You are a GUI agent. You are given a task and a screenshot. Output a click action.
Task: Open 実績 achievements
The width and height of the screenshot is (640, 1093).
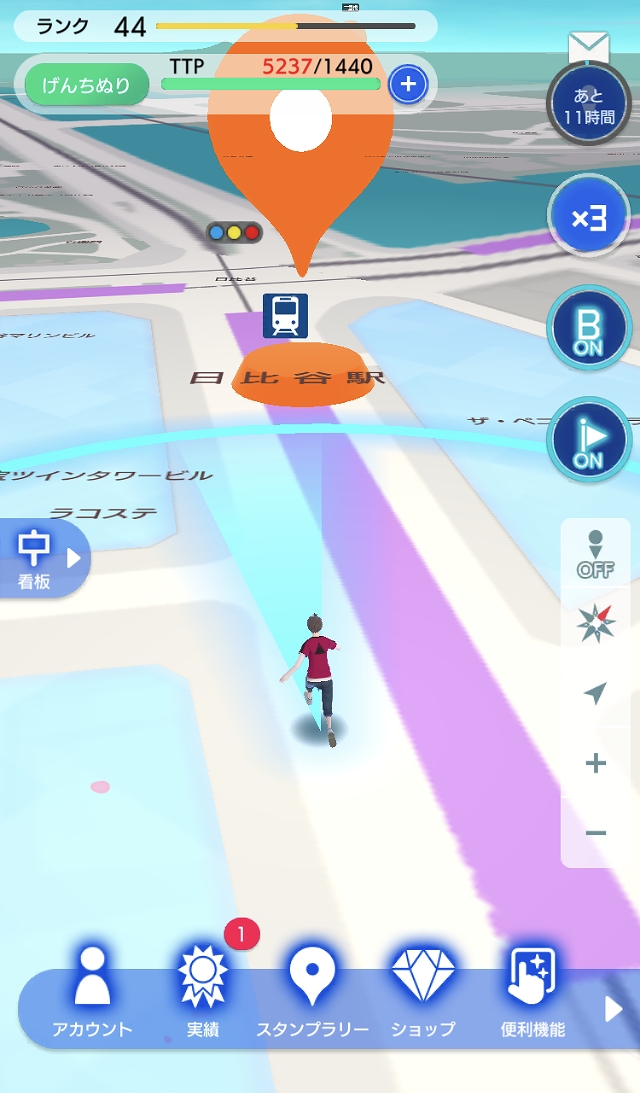(x=202, y=992)
